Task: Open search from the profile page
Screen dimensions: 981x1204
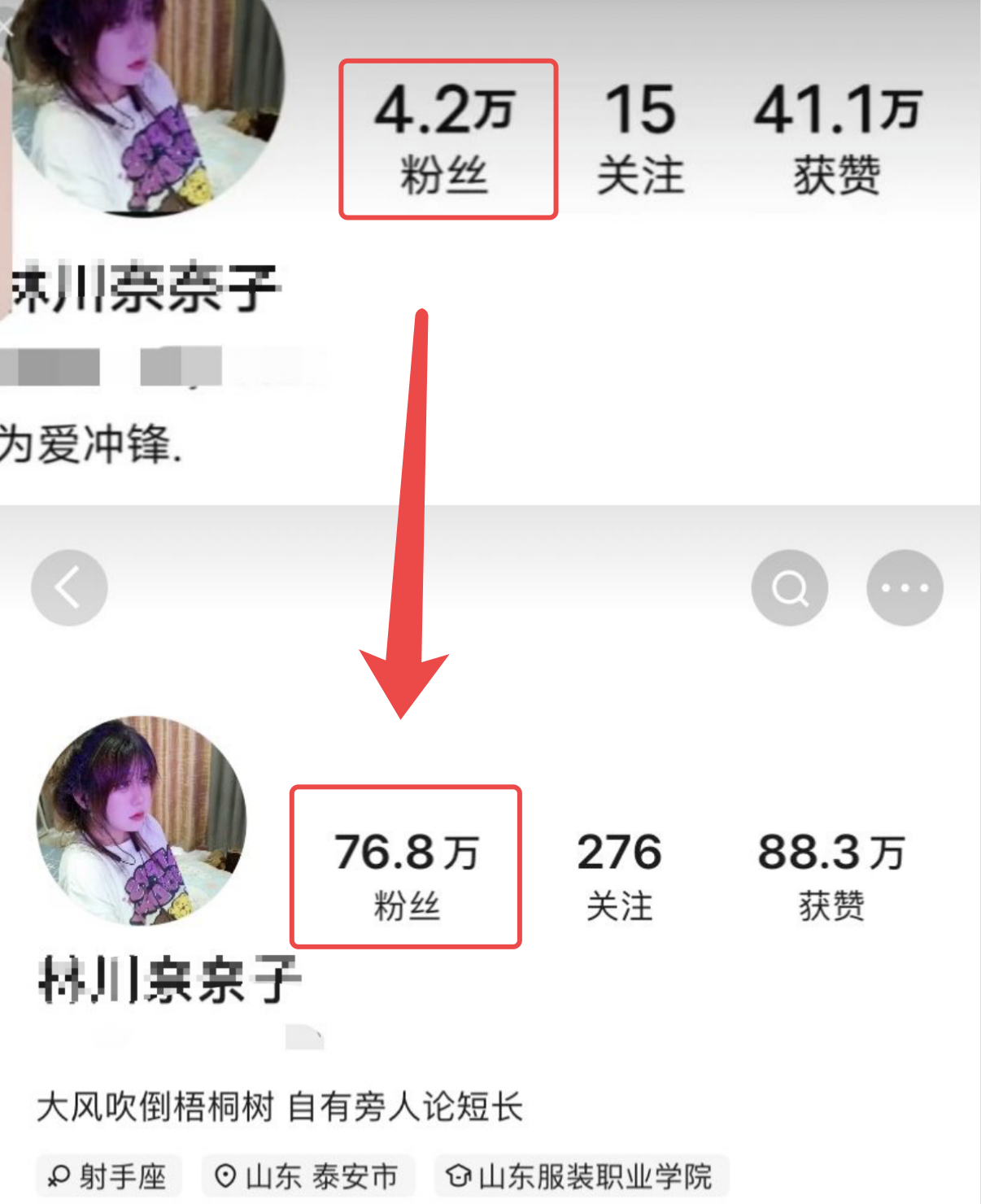Action: click(788, 587)
